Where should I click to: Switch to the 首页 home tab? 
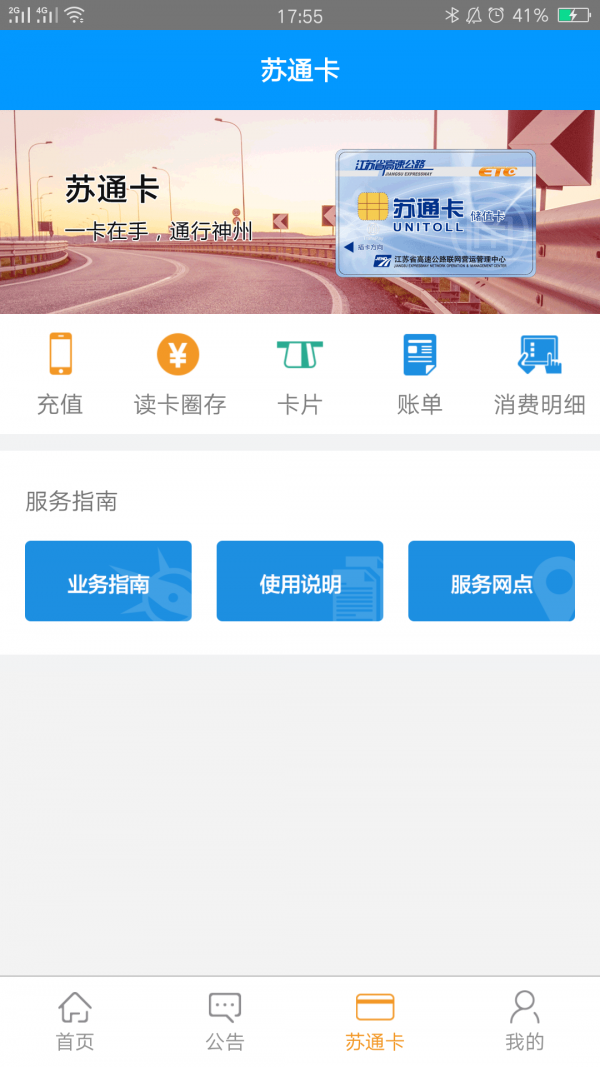(x=75, y=1021)
